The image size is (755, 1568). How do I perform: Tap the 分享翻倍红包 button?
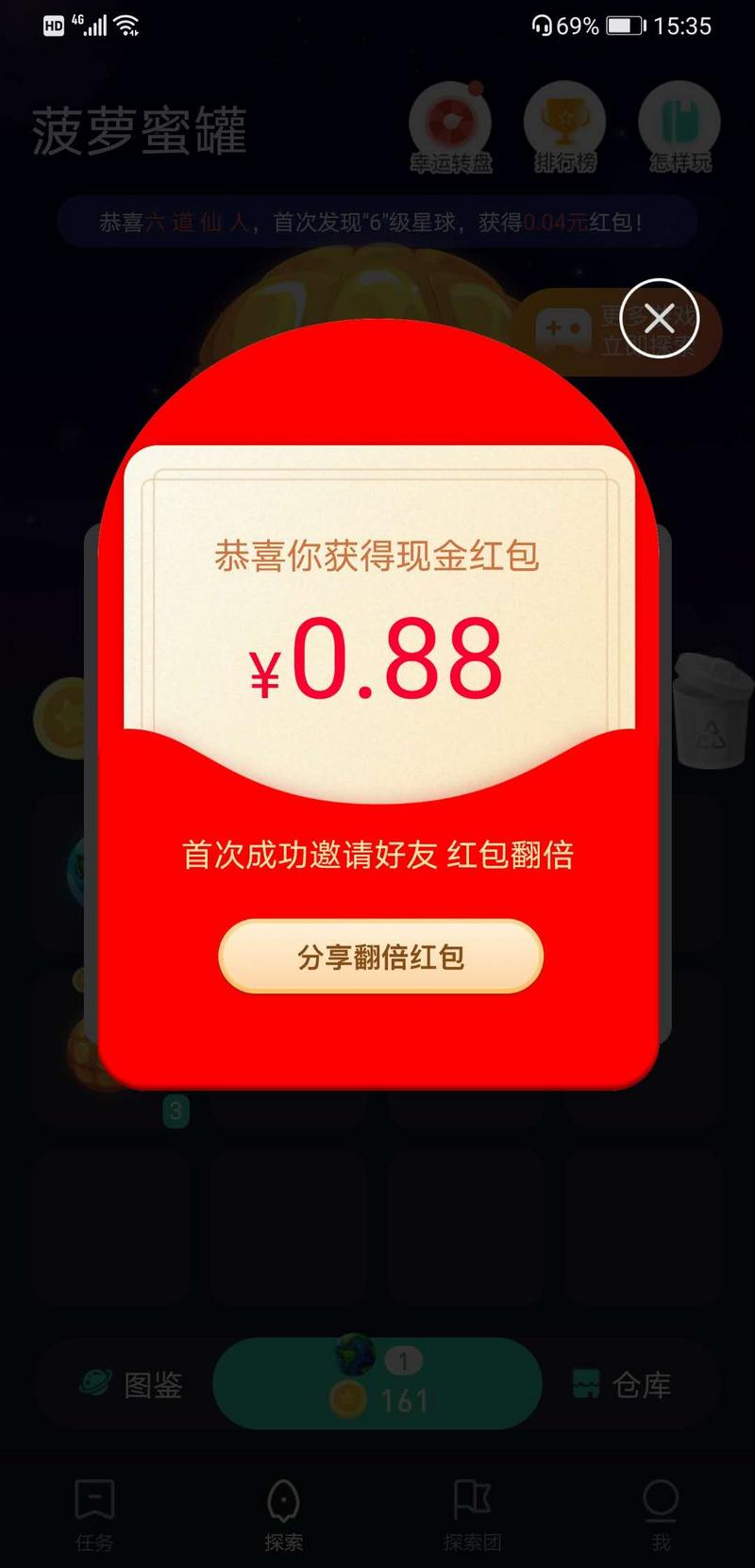coord(380,957)
